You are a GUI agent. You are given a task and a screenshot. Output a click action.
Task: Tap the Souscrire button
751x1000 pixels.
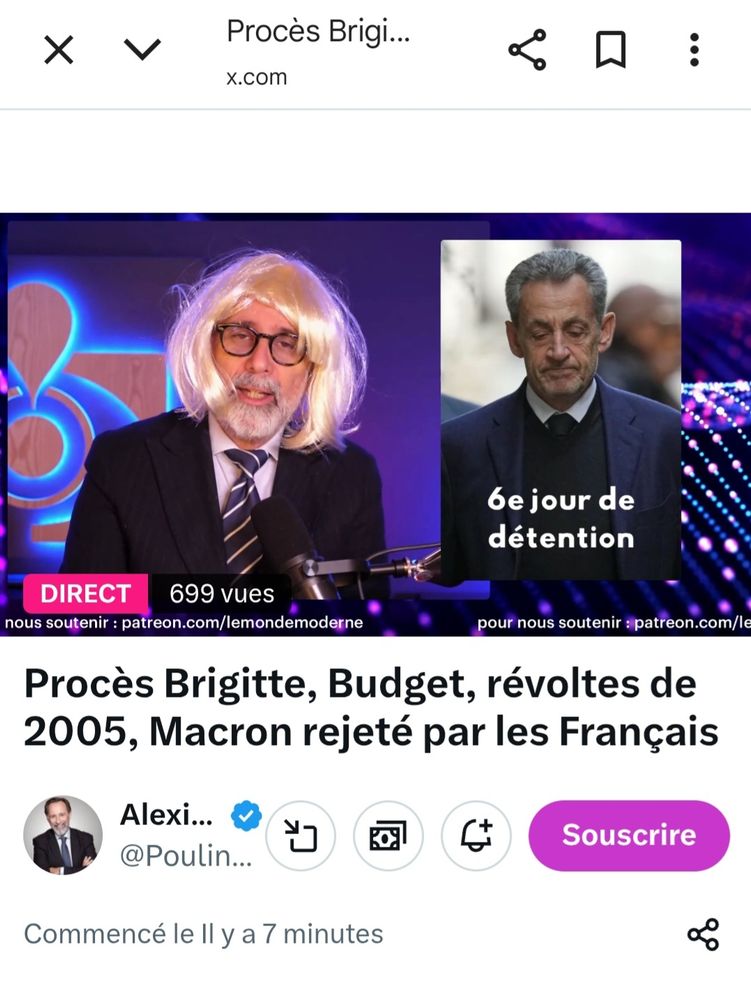click(x=628, y=835)
